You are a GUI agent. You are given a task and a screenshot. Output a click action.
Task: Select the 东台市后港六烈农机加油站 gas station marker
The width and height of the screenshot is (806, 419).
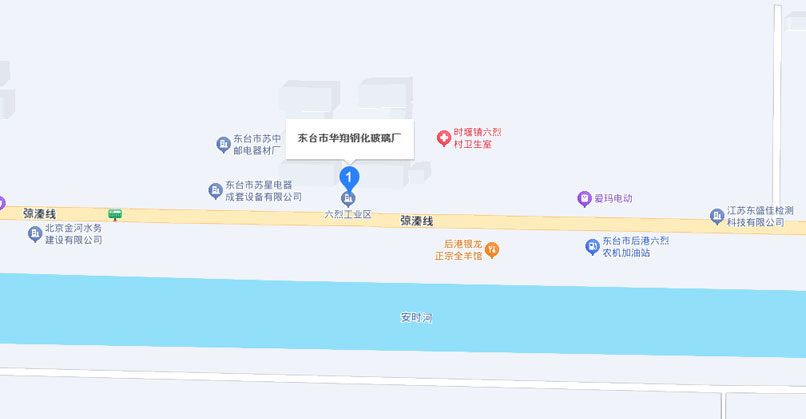592,246
